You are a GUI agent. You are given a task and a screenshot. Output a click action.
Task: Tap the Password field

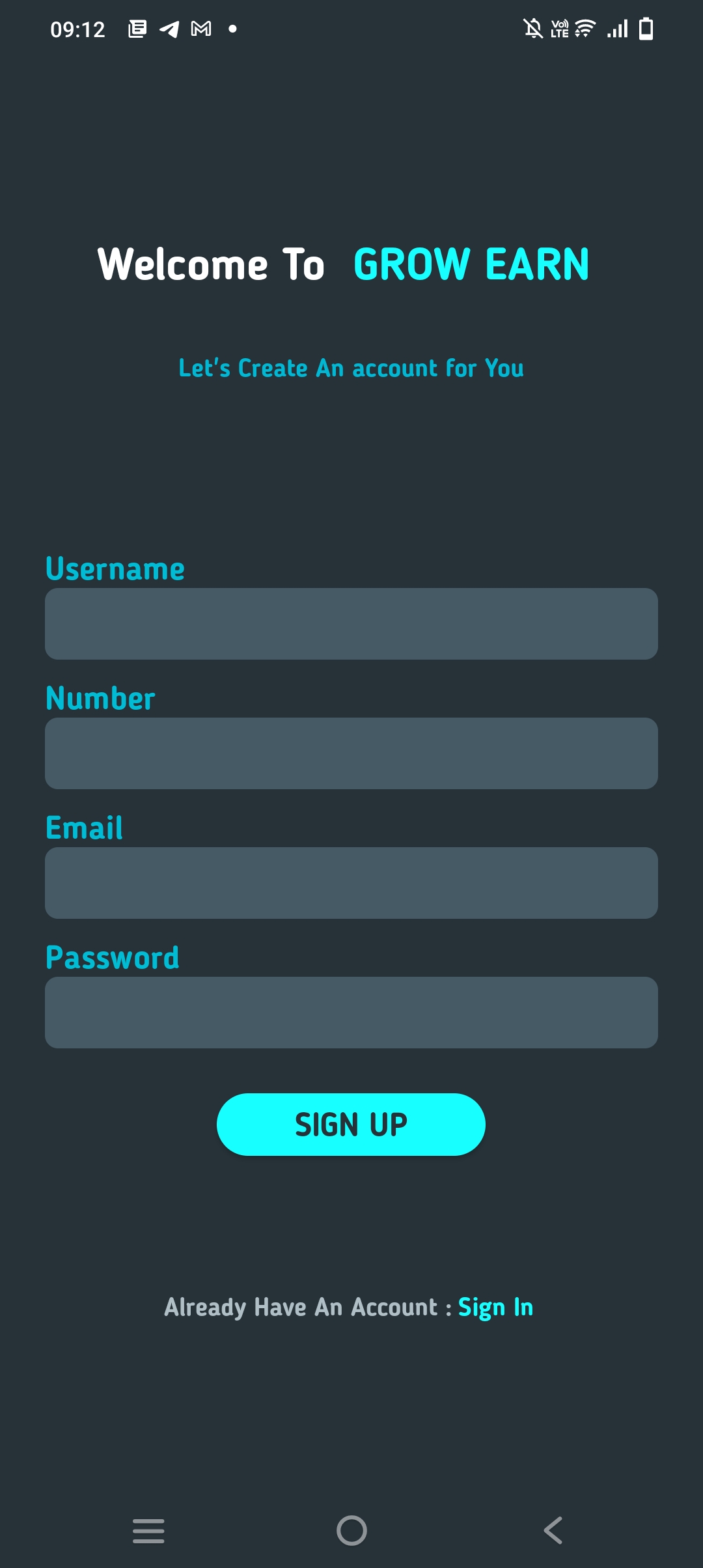pos(351,1013)
